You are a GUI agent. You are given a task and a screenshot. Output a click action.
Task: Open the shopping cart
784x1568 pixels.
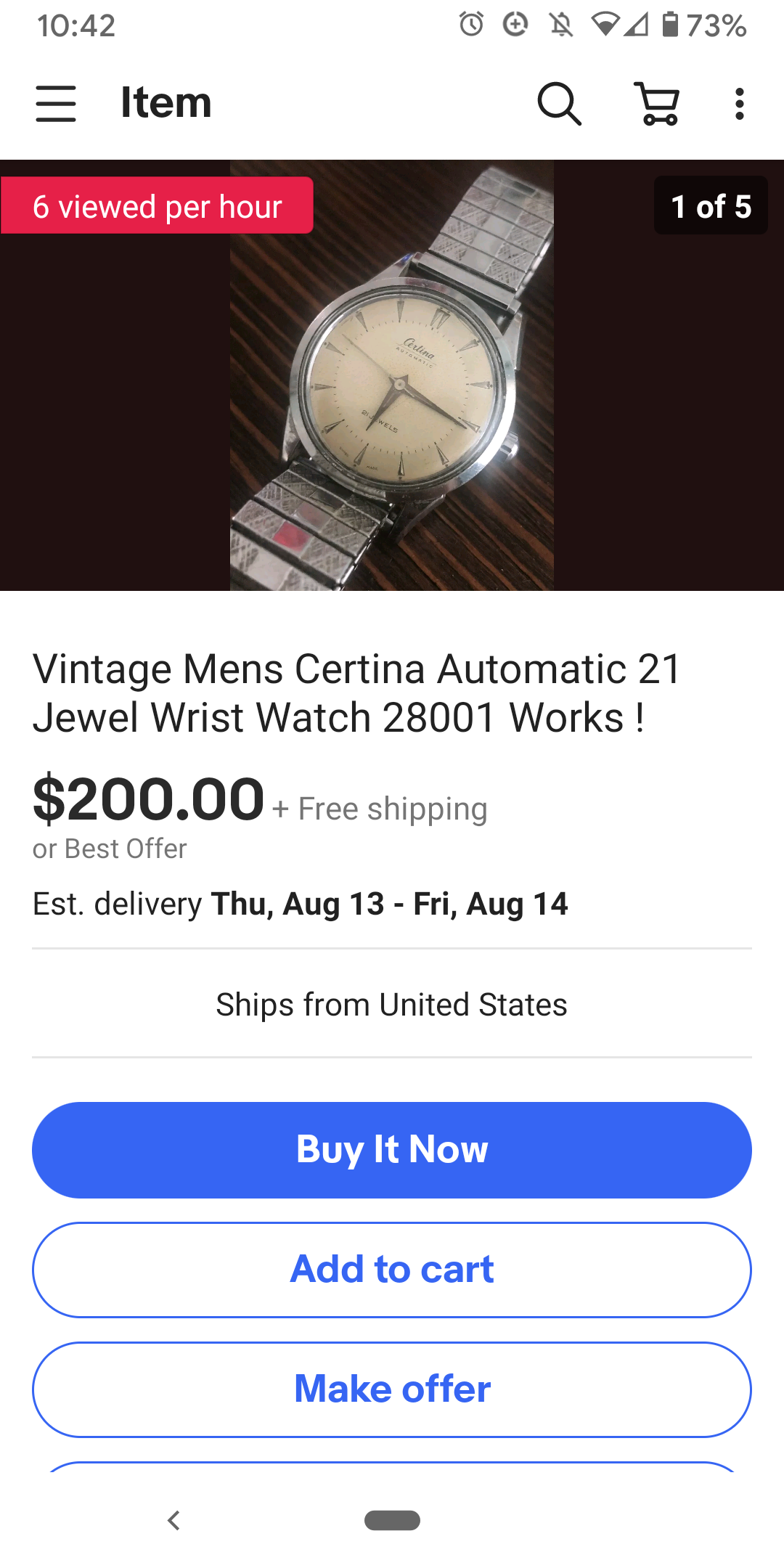(x=658, y=104)
